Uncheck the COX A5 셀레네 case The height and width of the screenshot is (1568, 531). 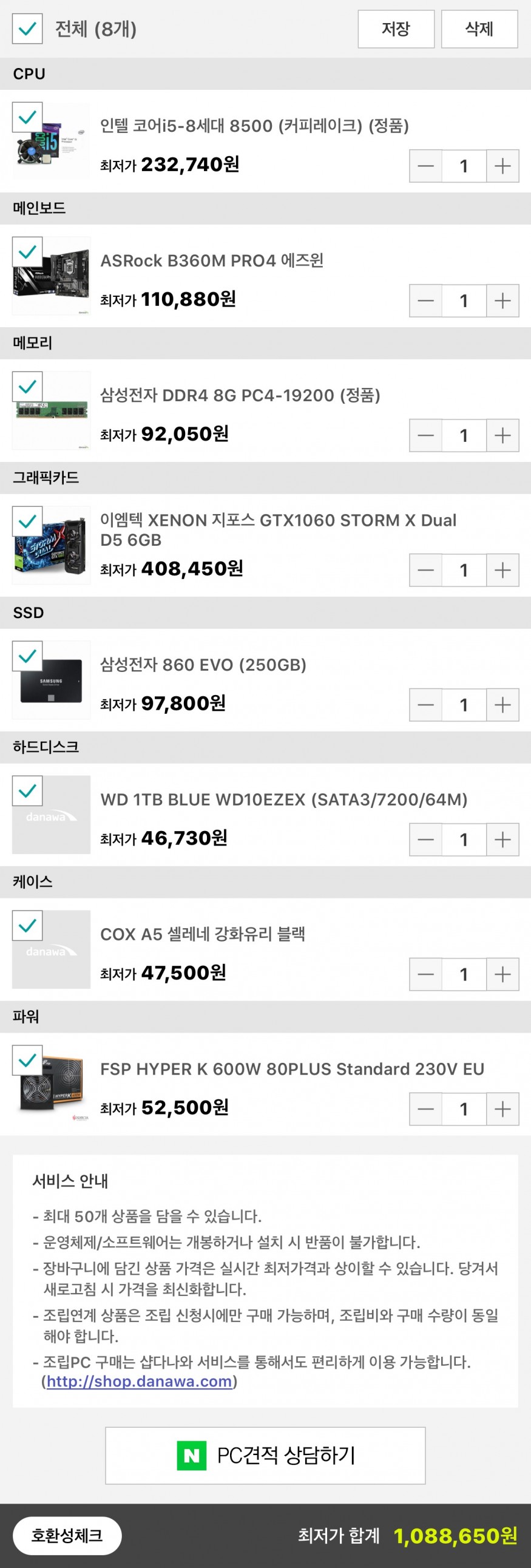(x=27, y=926)
